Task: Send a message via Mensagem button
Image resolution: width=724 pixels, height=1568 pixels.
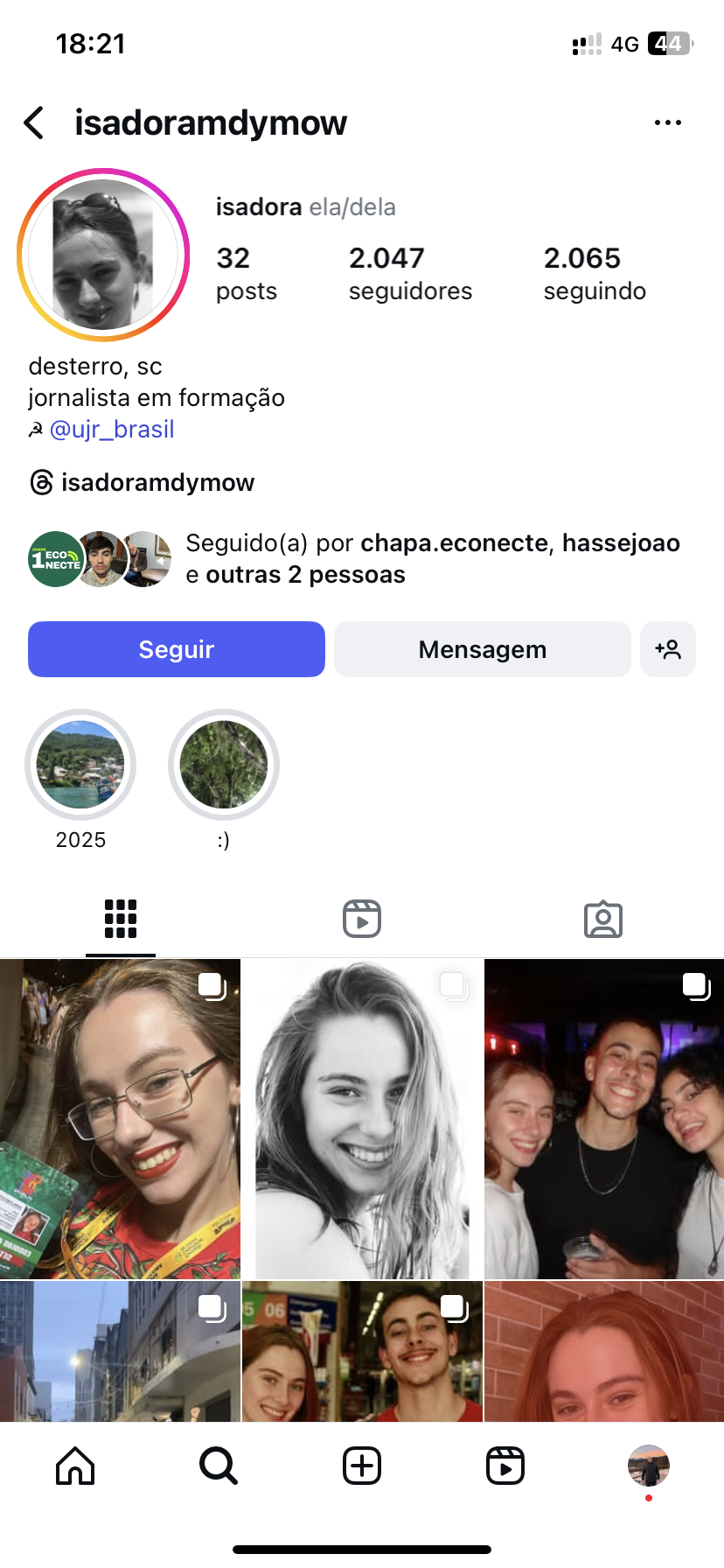Action: click(482, 649)
